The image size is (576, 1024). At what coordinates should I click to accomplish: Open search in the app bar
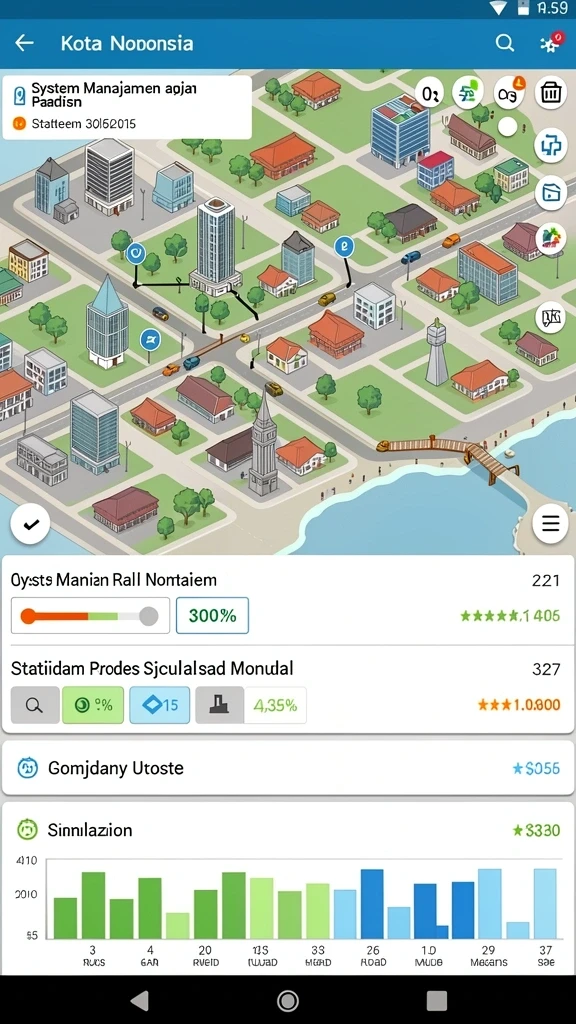tap(504, 43)
